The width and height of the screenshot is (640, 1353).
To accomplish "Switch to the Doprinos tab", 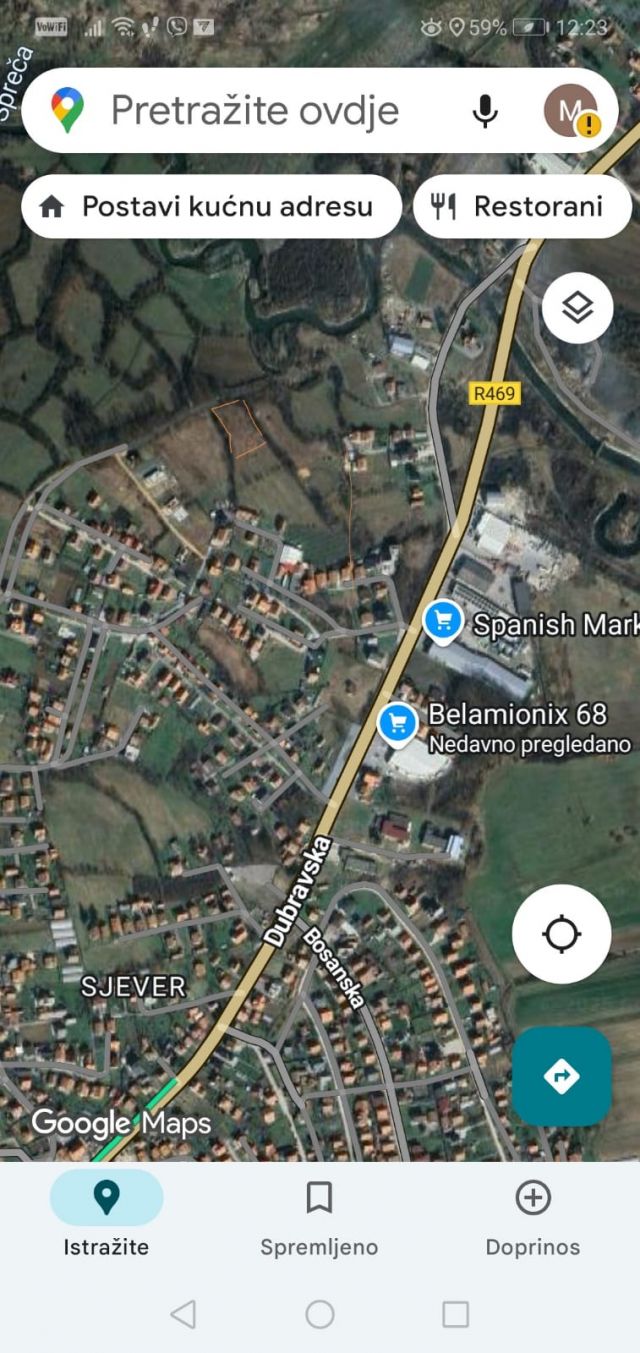I will point(532,1214).
